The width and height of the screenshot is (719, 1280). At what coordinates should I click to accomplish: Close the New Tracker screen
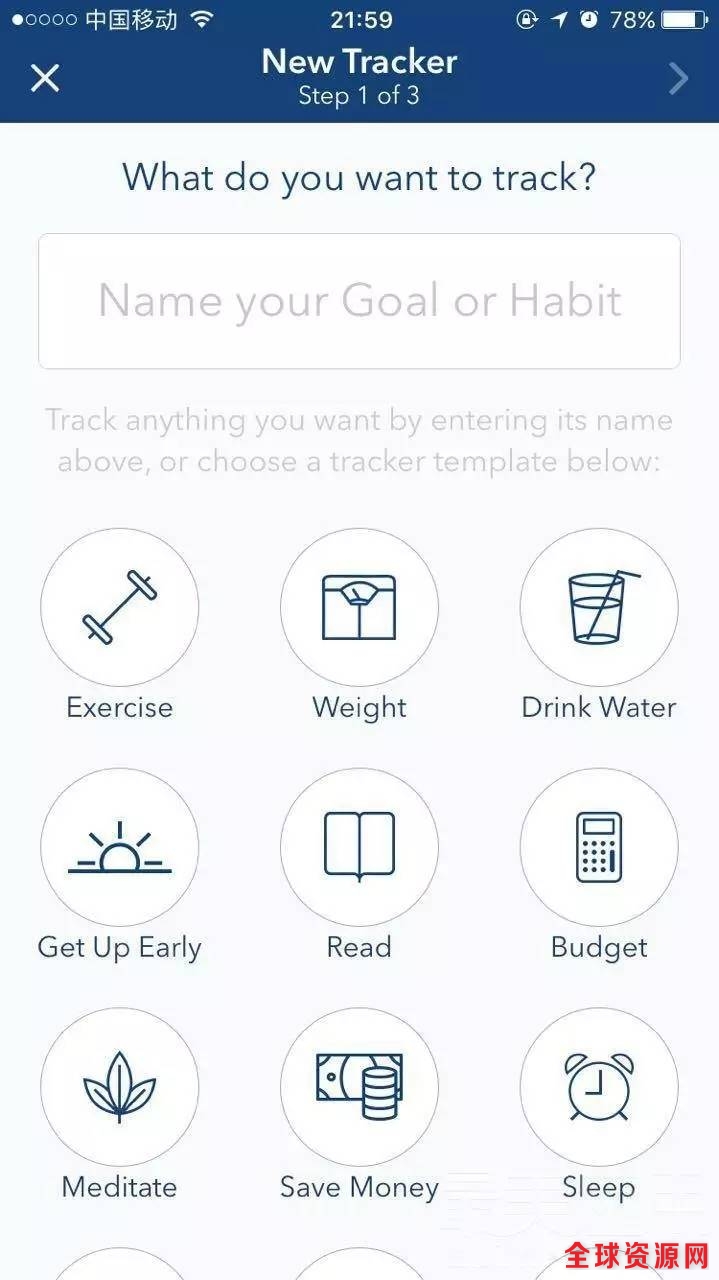pos(45,78)
